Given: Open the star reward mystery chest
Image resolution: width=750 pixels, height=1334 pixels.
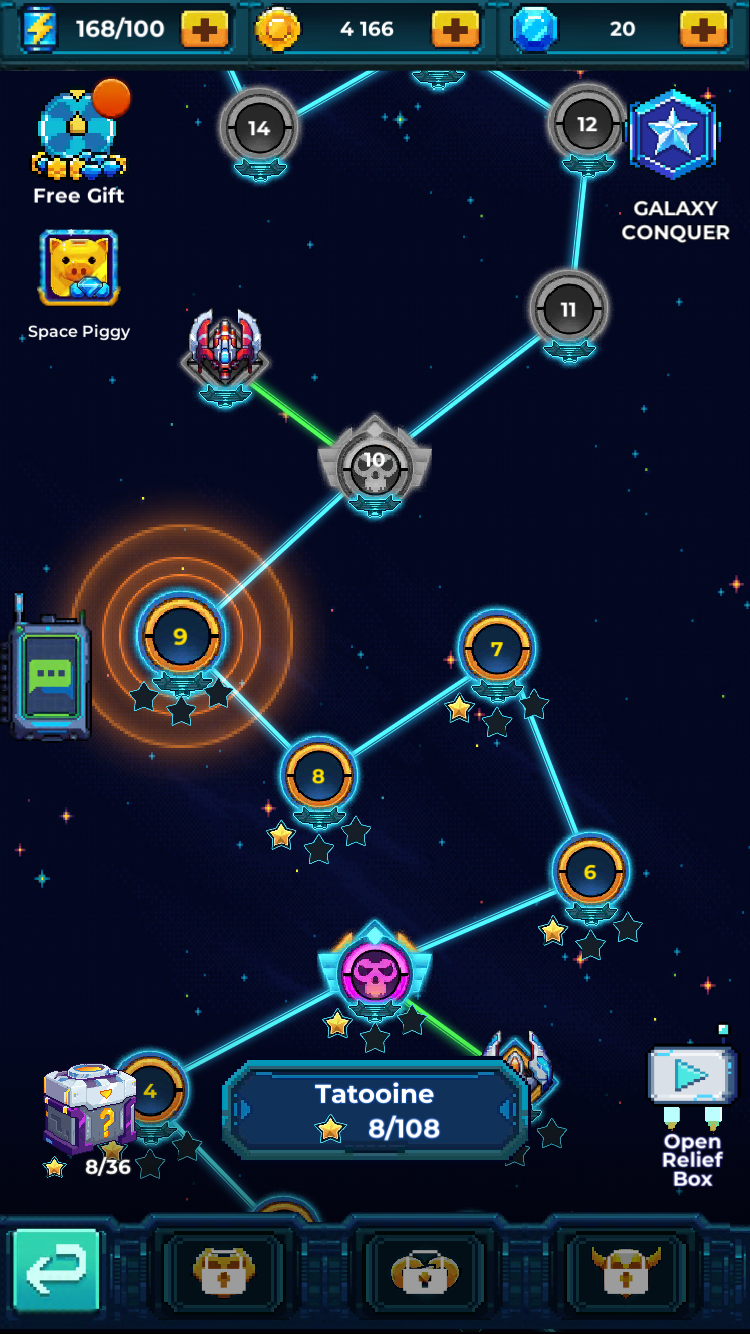Looking at the screenshot, I should point(90,1108).
